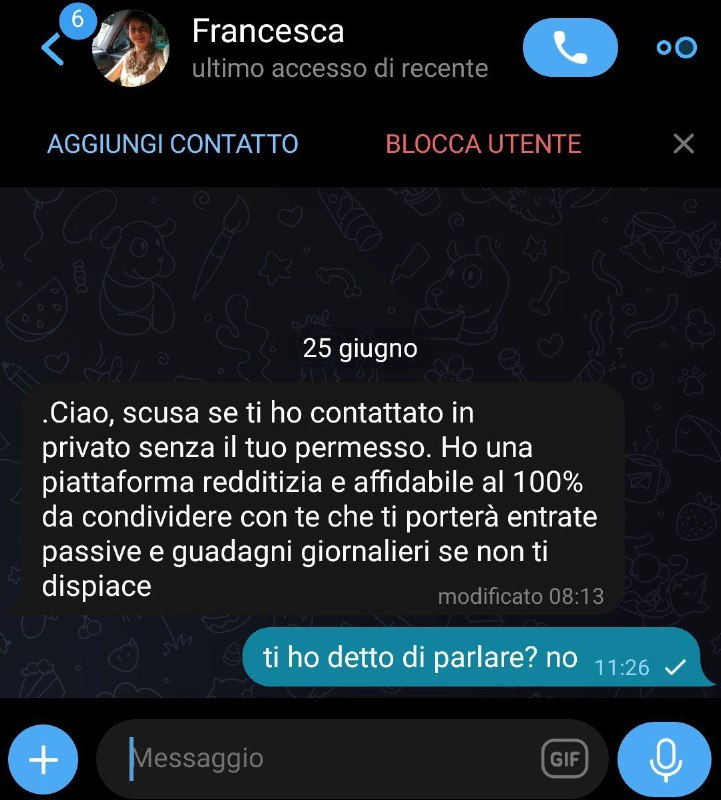
Task: Tap the microphone to record a voice message
Action: 665,759
